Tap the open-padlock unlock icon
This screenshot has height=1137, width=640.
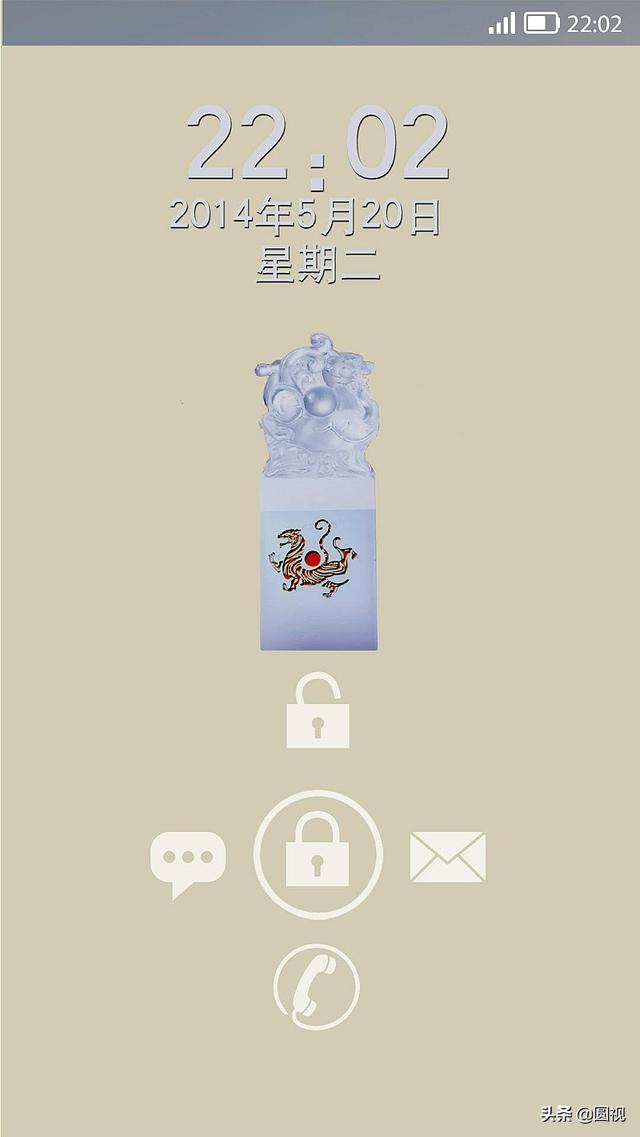pos(317,711)
